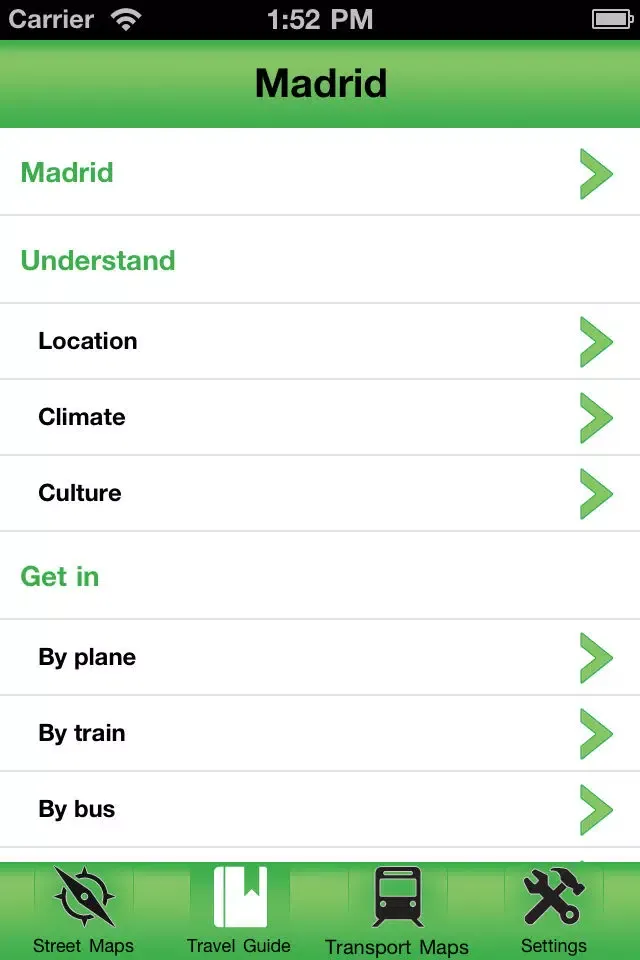This screenshot has width=640, height=960.
Task: Open the Location section
Action: coord(320,341)
